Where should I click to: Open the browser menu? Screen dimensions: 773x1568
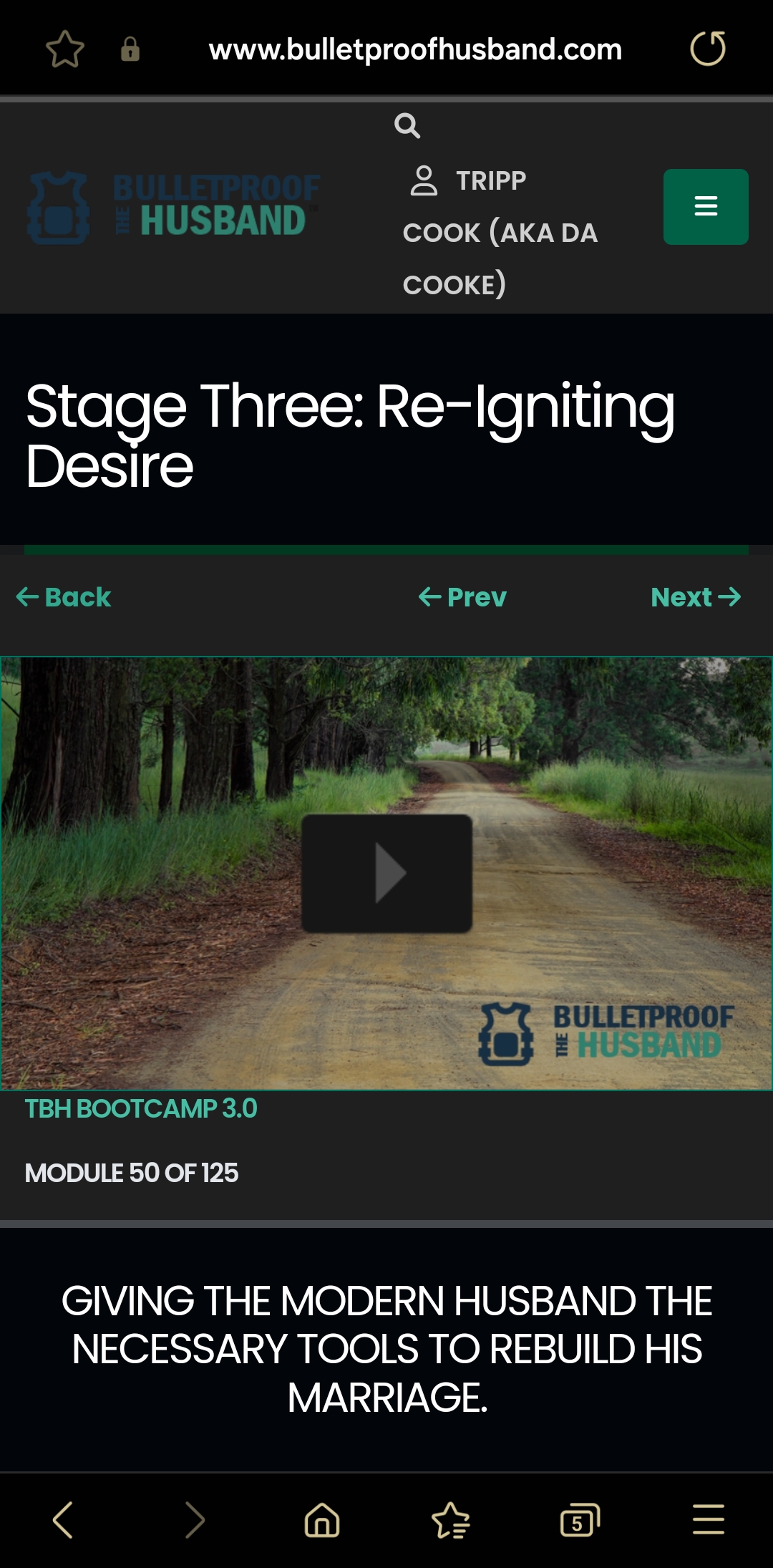click(708, 1519)
